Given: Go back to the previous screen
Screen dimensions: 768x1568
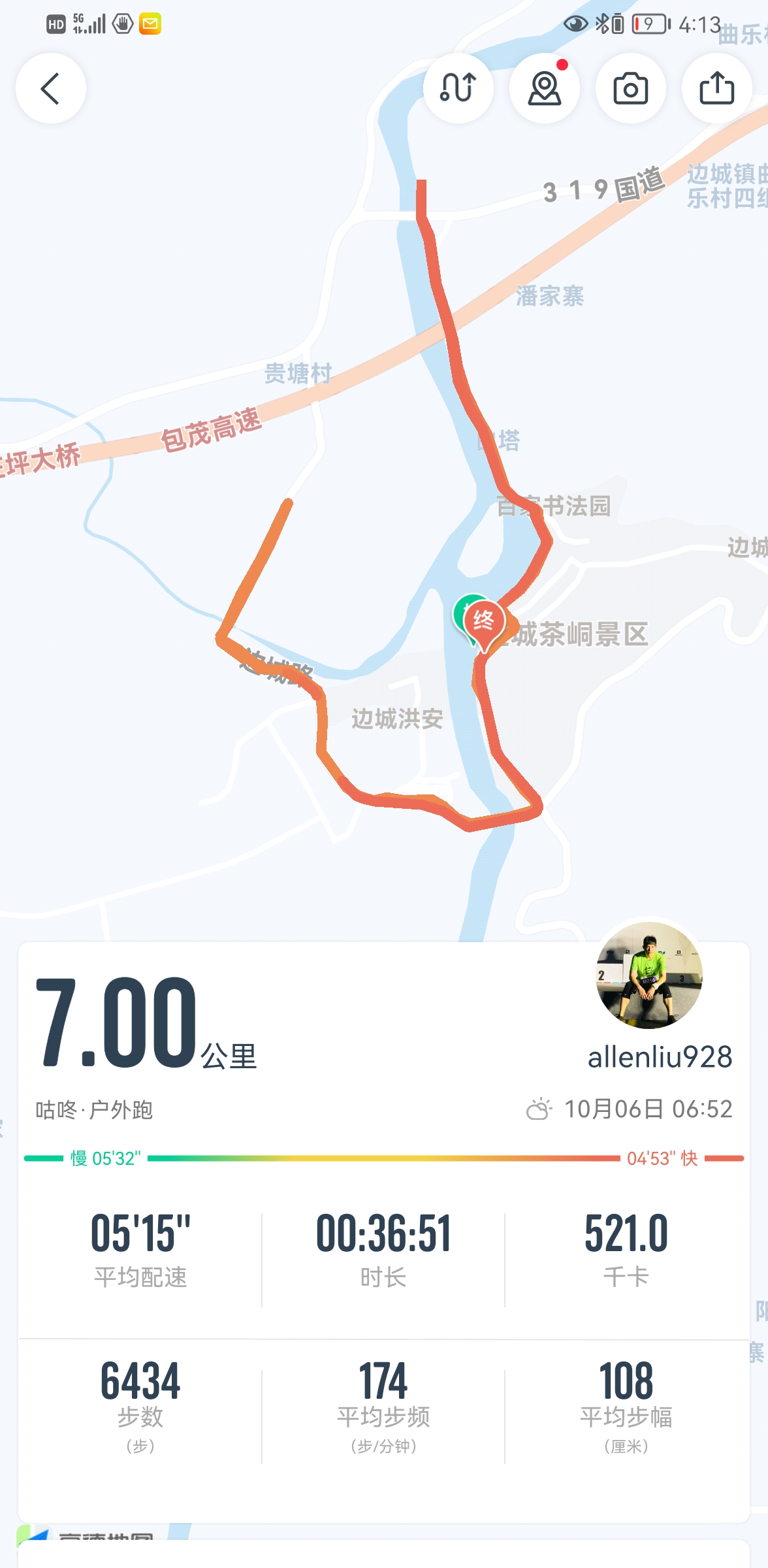Looking at the screenshot, I should [51, 88].
